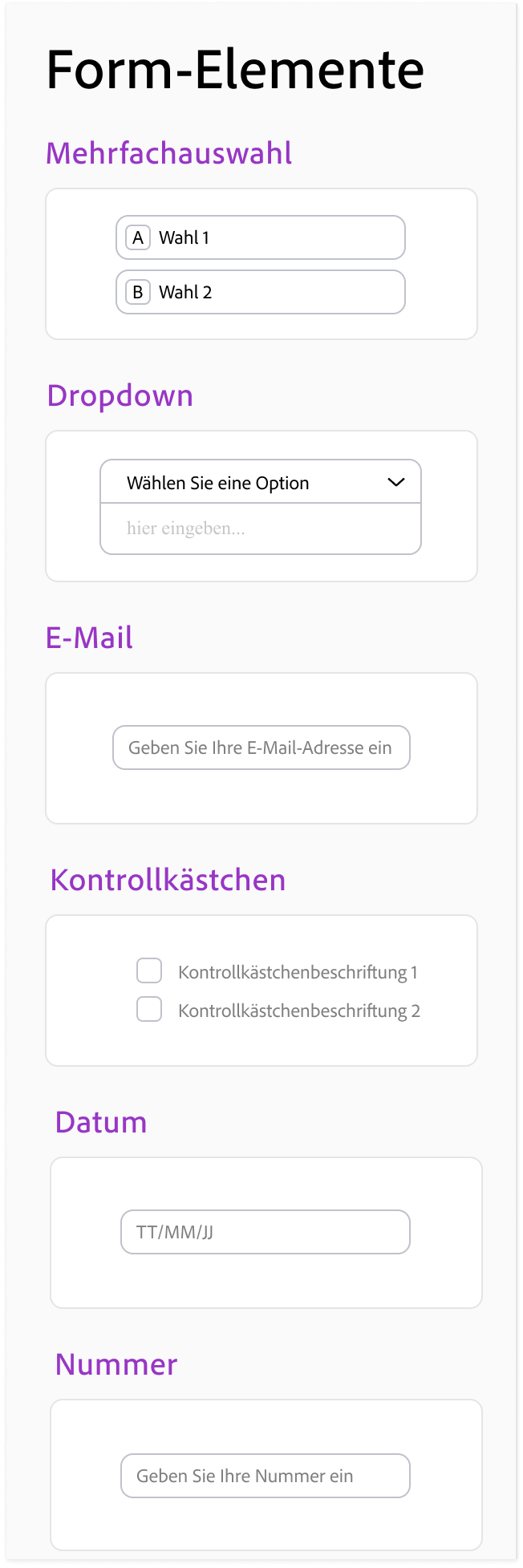
Task: Select the Wahl 1 choice
Action: [260, 237]
